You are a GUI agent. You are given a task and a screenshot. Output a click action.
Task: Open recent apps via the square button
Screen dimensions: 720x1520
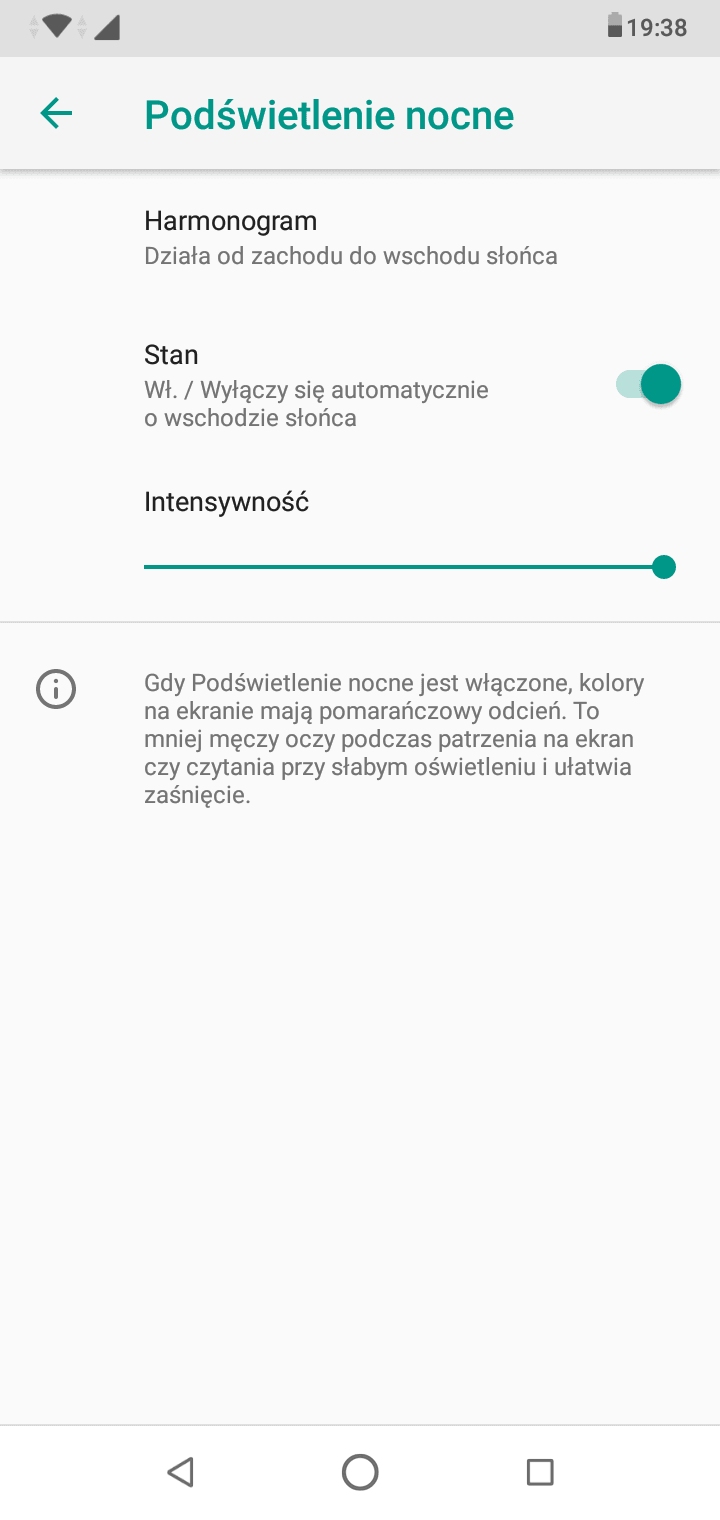point(540,1472)
